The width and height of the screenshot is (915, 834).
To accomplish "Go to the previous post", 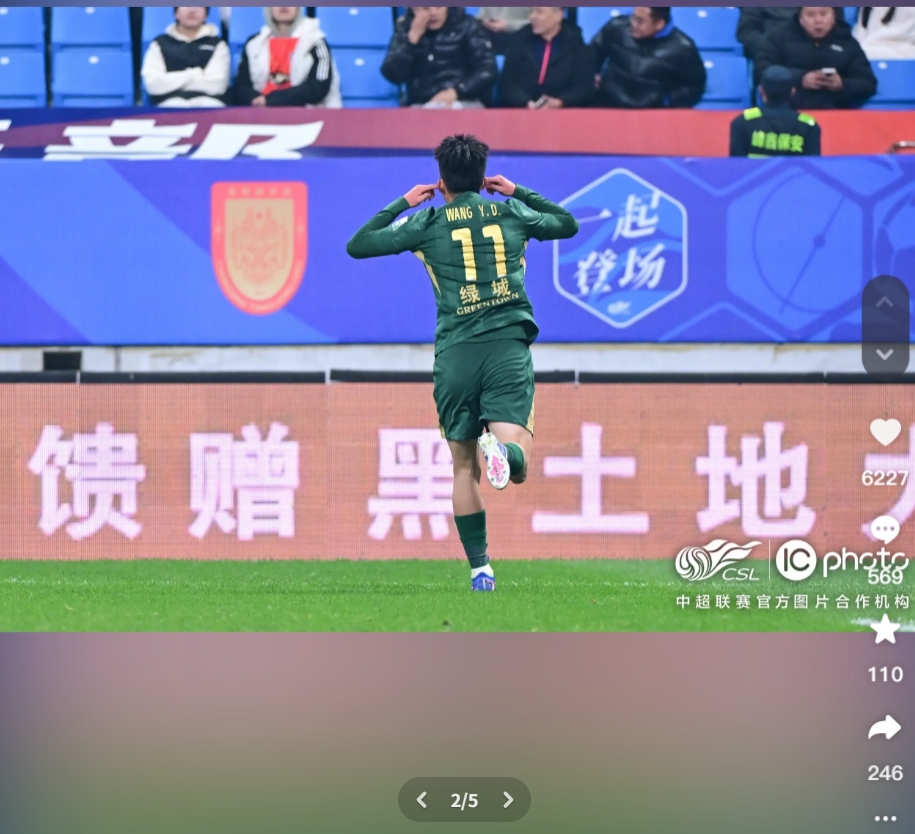I will [885, 302].
